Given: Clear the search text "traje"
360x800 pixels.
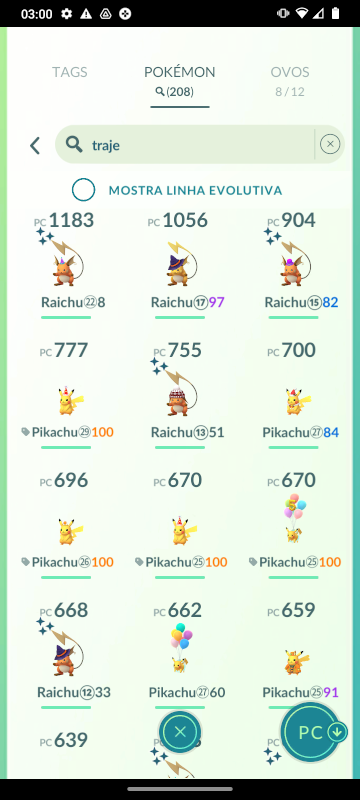Looking at the screenshot, I should (330, 144).
